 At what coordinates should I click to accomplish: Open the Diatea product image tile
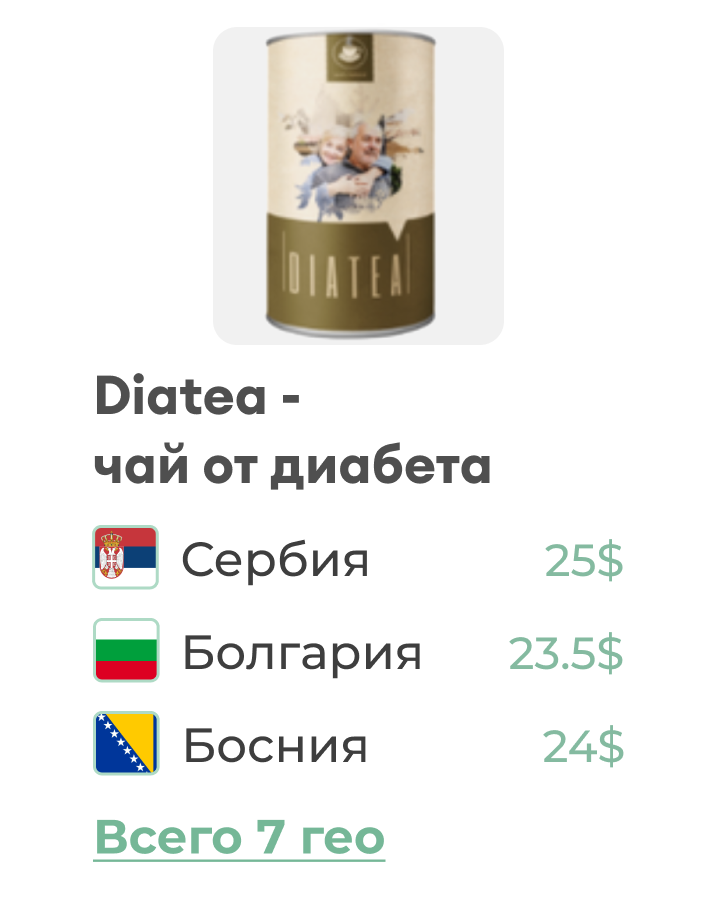point(358,186)
